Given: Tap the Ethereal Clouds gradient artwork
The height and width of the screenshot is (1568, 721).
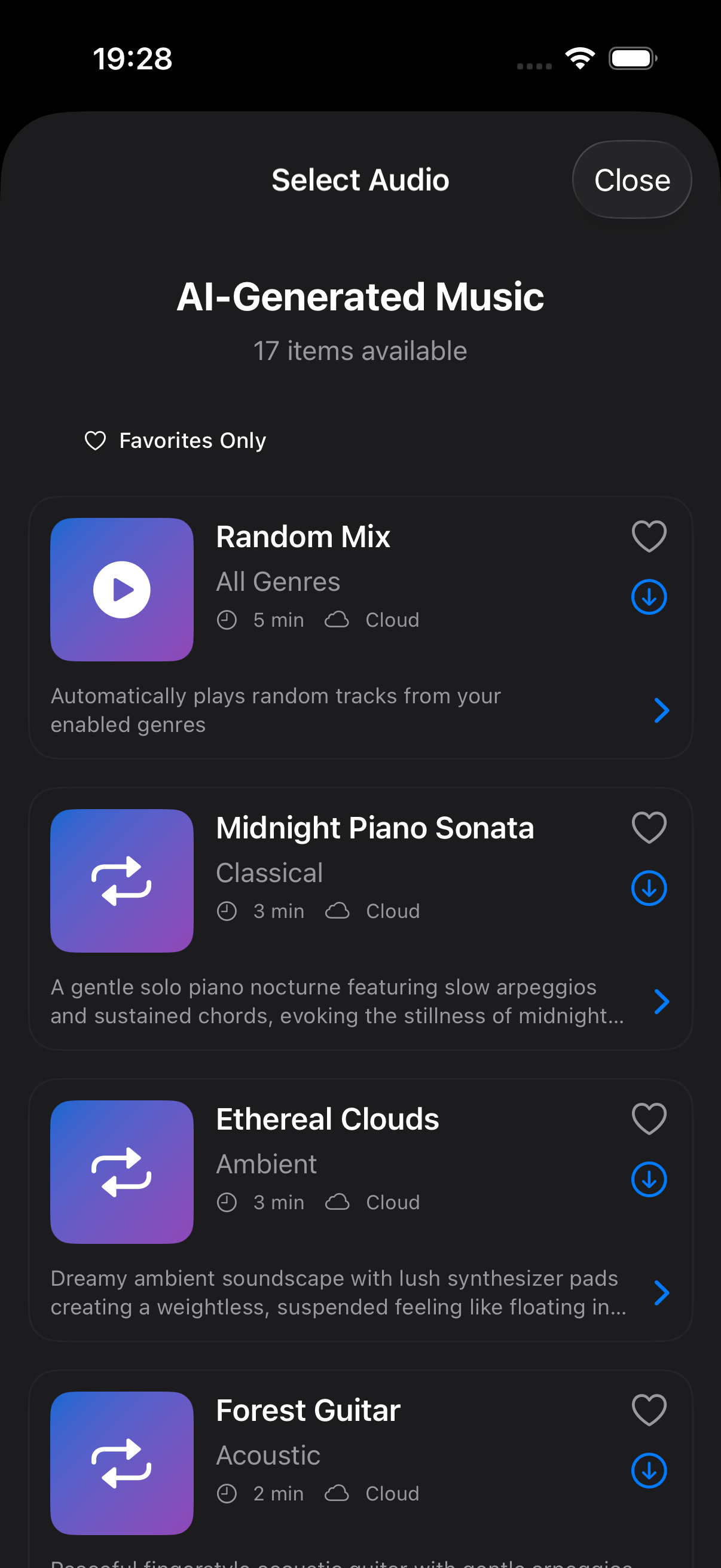Looking at the screenshot, I should pos(122,1170).
